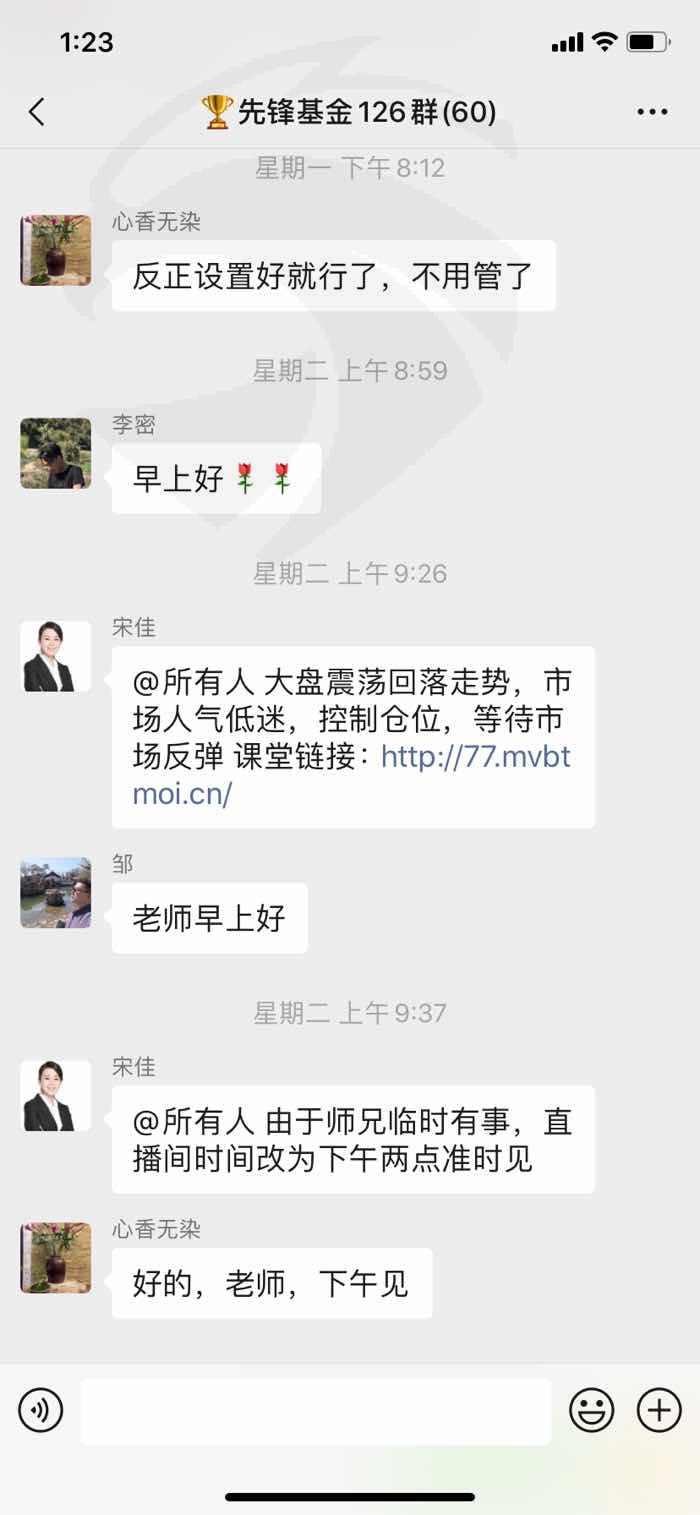
Task: Go back to the chat list
Action: (x=37, y=112)
